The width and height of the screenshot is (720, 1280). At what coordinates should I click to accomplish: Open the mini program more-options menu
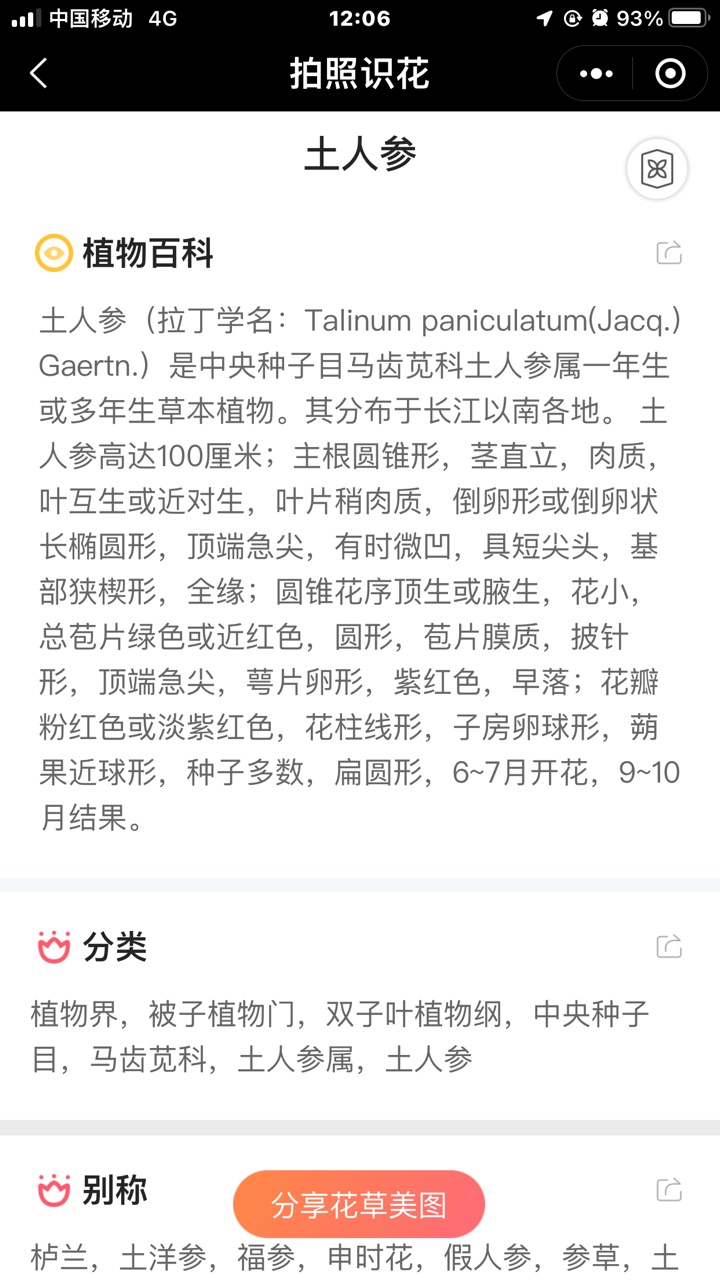596,74
